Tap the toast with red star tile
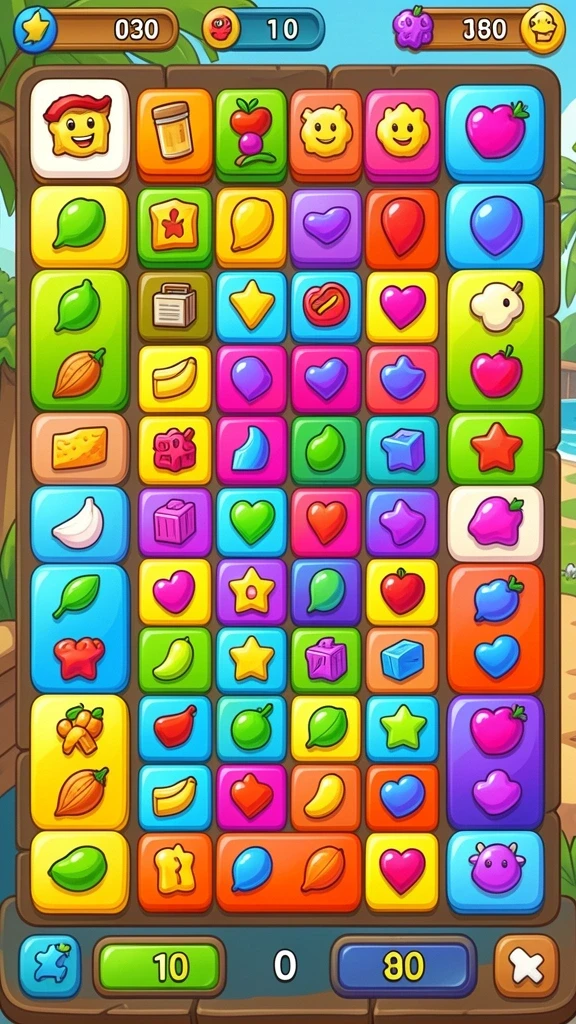Image resolution: width=576 pixels, height=1024 pixels. click(174, 228)
